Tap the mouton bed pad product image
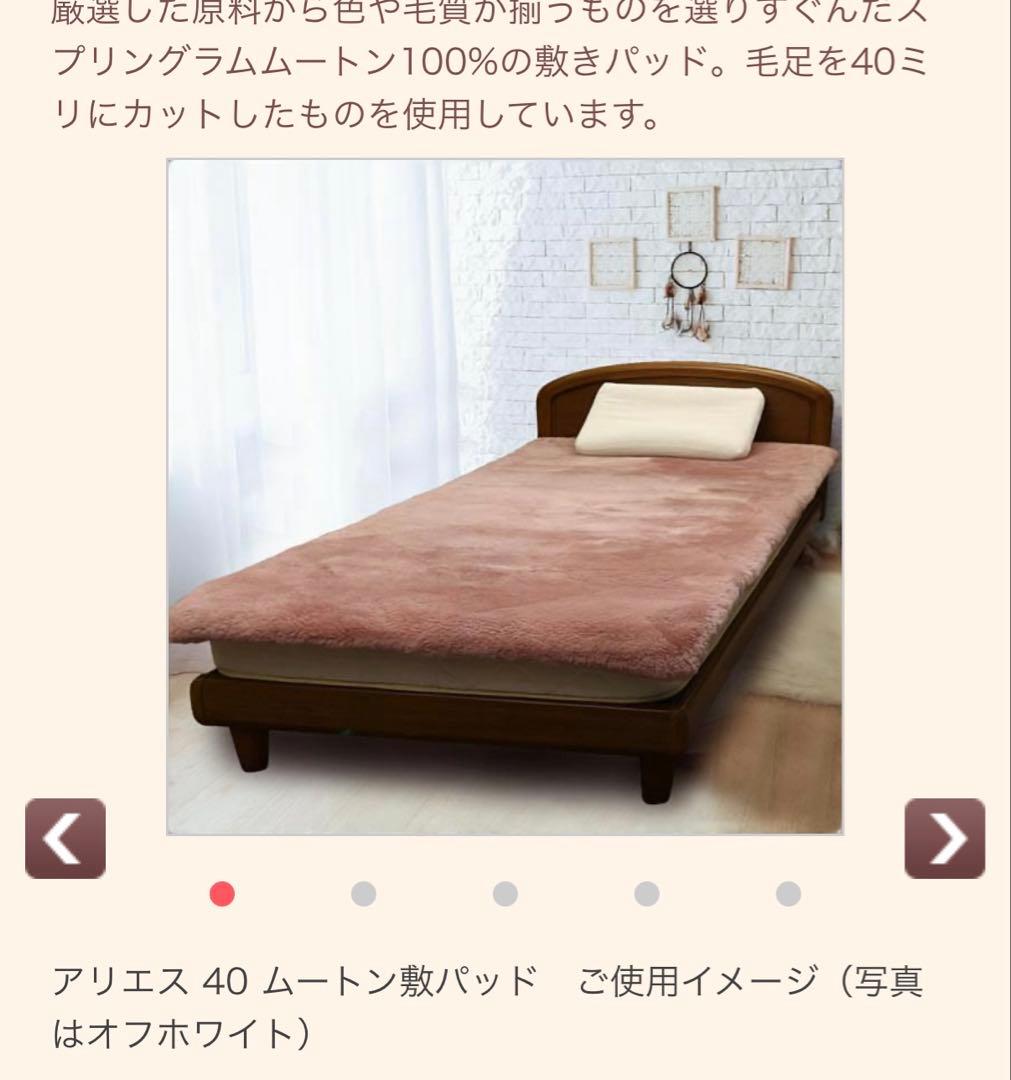The image size is (1011, 1080). click(x=504, y=497)
